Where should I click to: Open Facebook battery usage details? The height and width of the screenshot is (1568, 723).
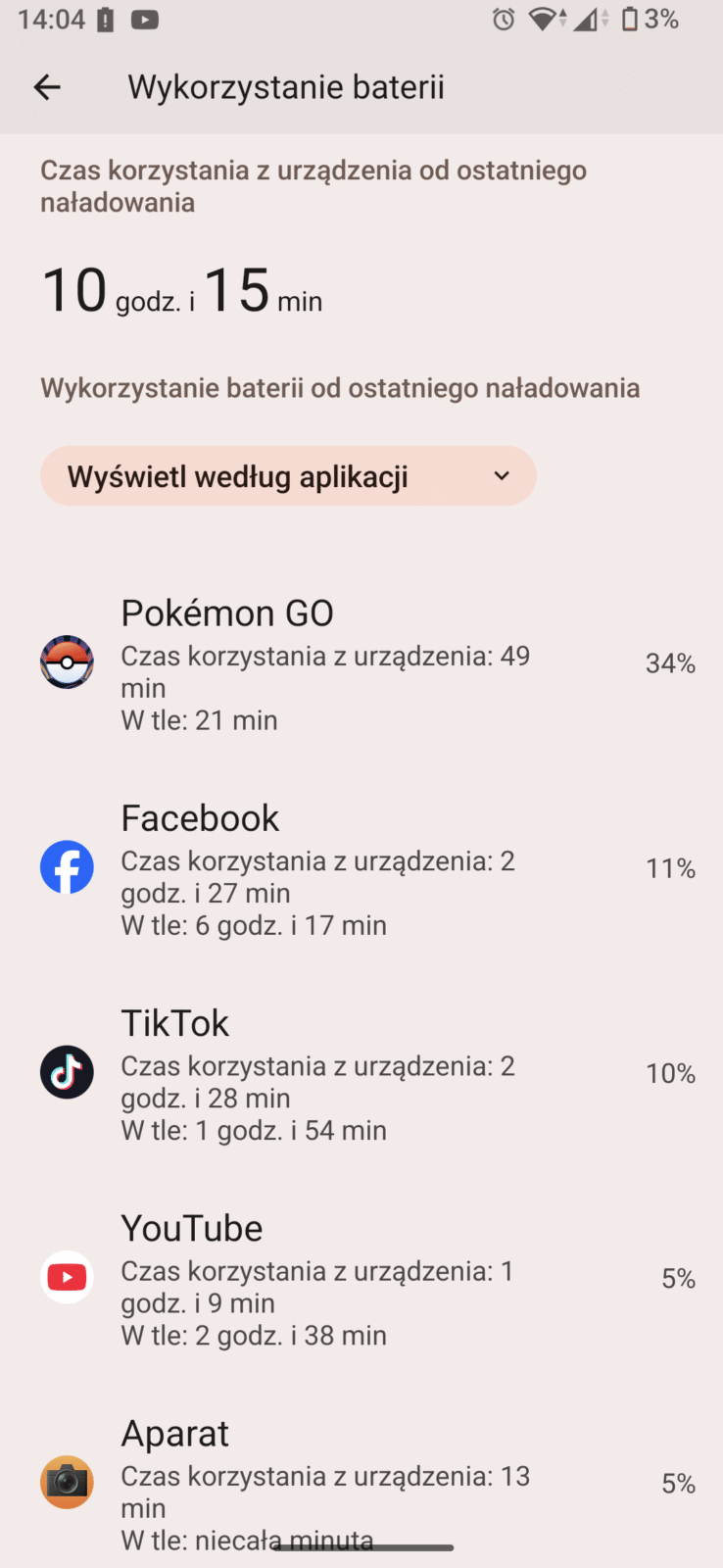361,869
